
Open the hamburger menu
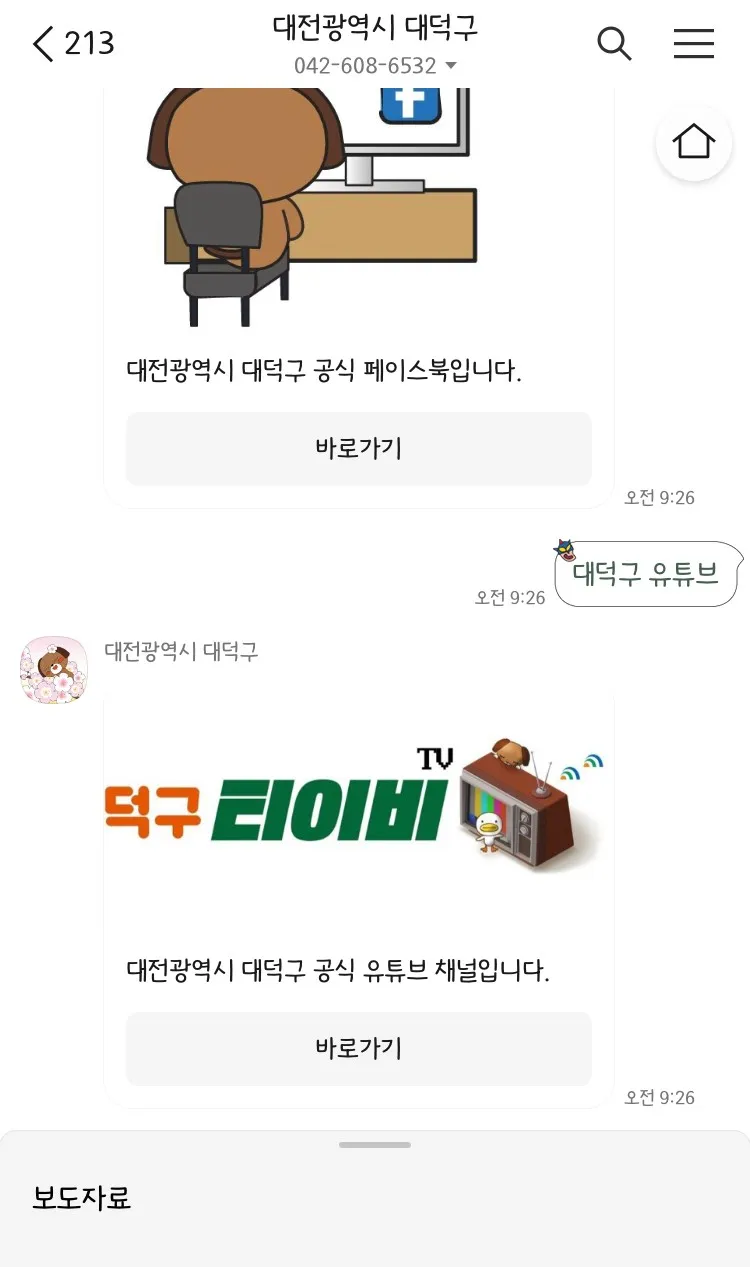(x=693, y=44)
